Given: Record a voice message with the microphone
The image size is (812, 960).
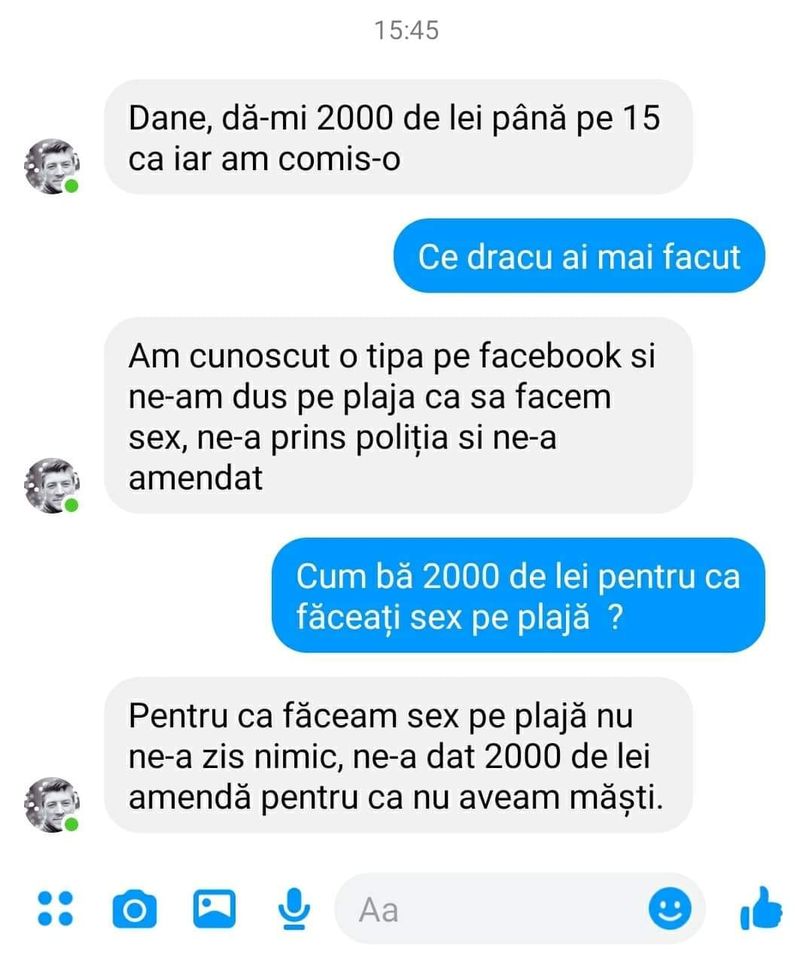Looking at the screenshot, I should pos(293,908).
